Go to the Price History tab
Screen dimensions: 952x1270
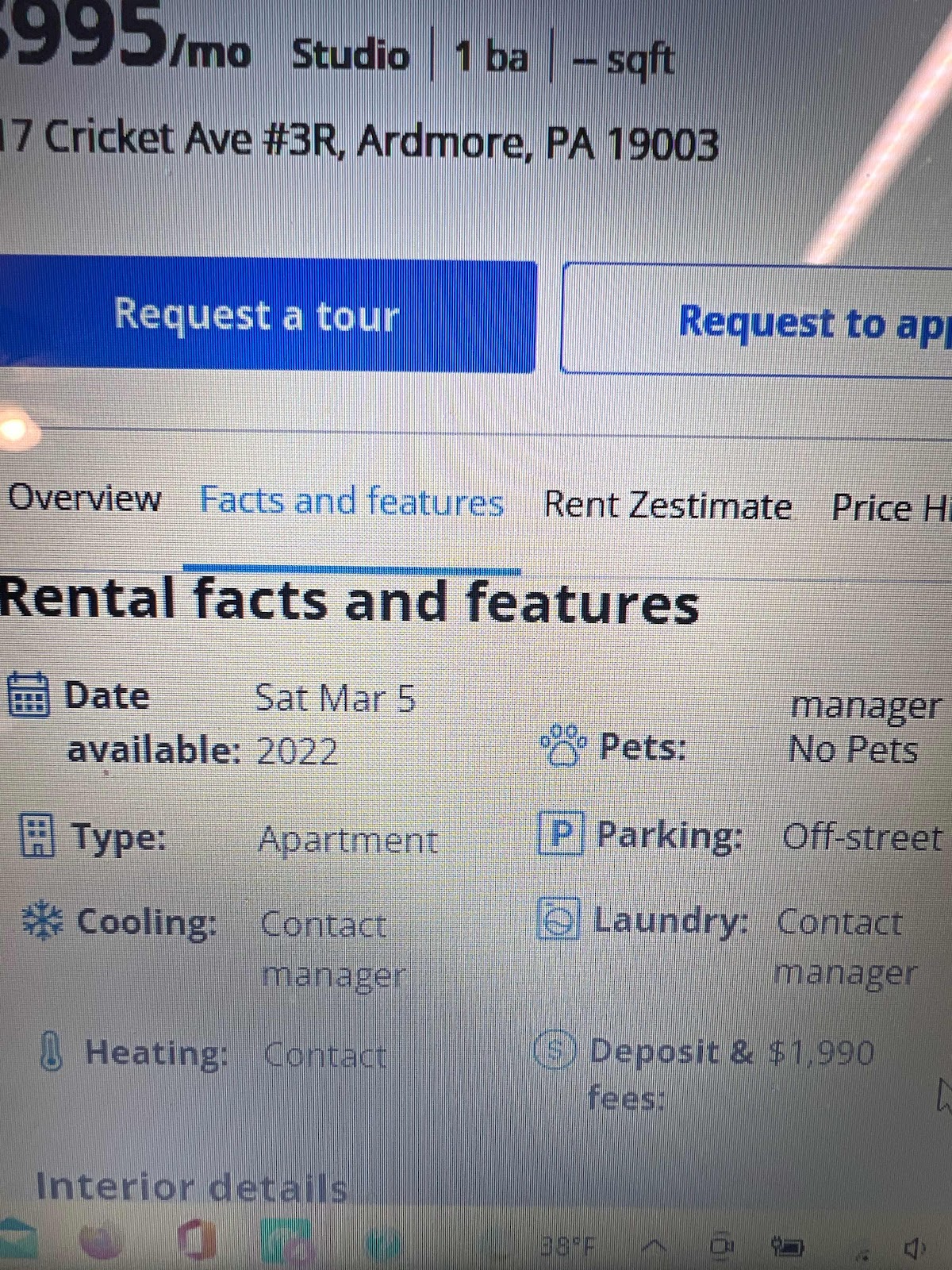tap(890, 508)
